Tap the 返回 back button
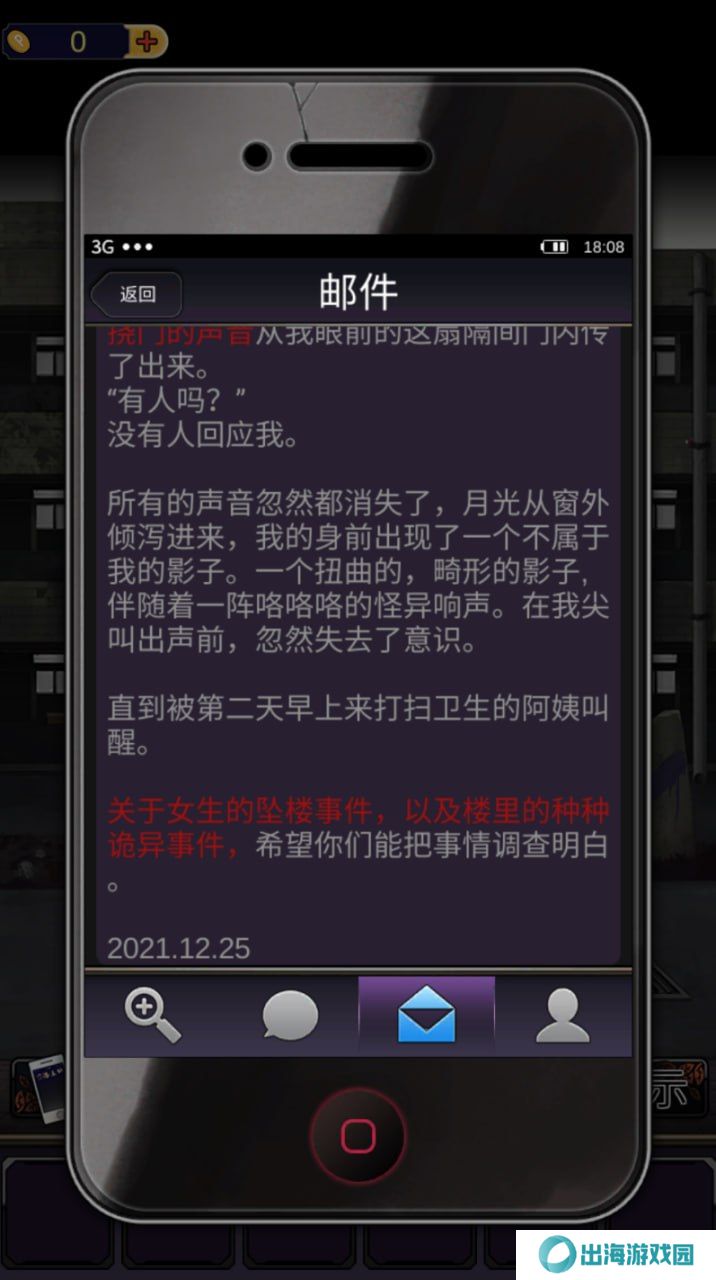716x1280 pixels. pyautogui.click(x=138, y=294)
